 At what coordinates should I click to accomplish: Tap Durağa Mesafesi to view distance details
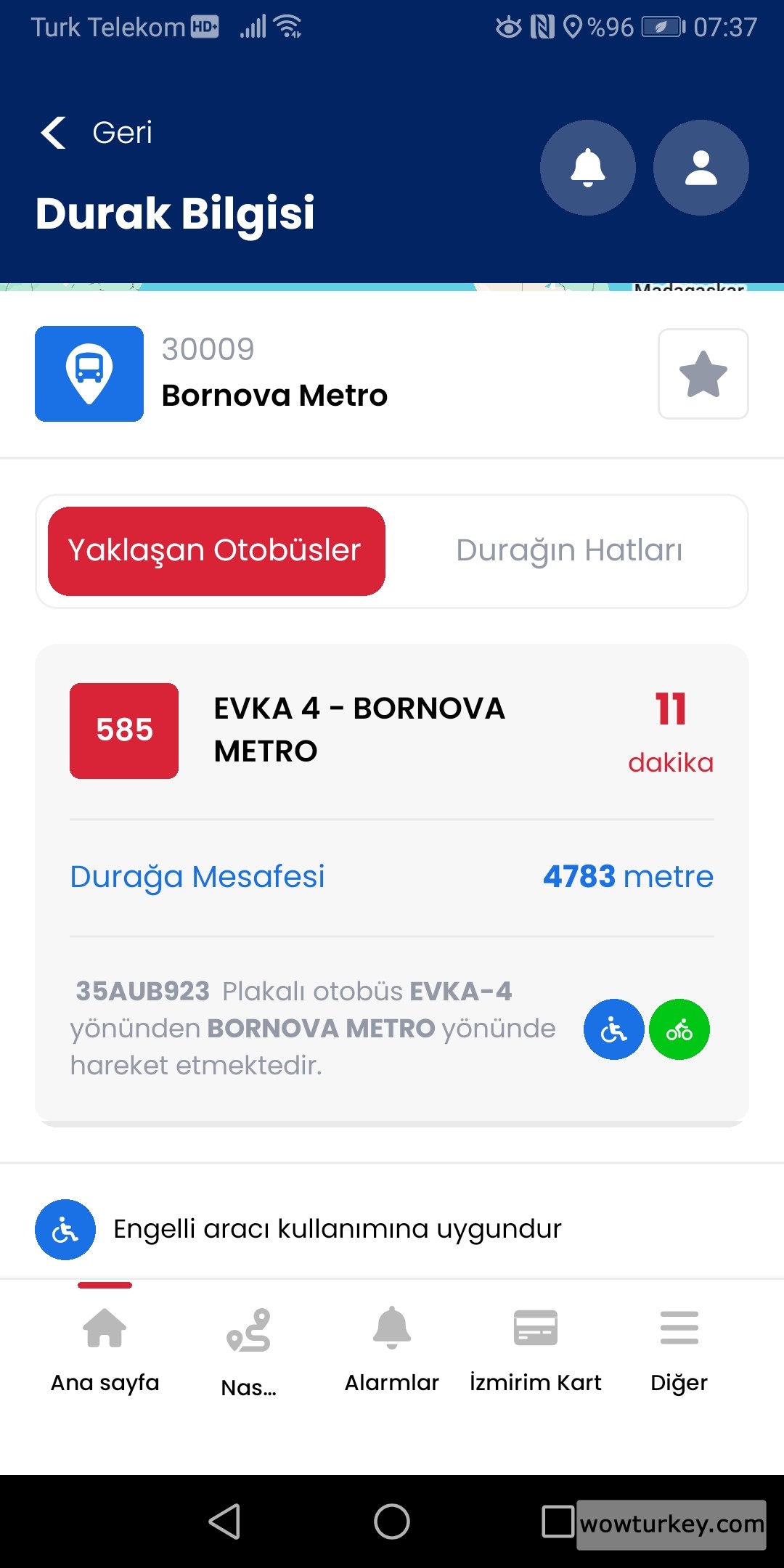197,877
